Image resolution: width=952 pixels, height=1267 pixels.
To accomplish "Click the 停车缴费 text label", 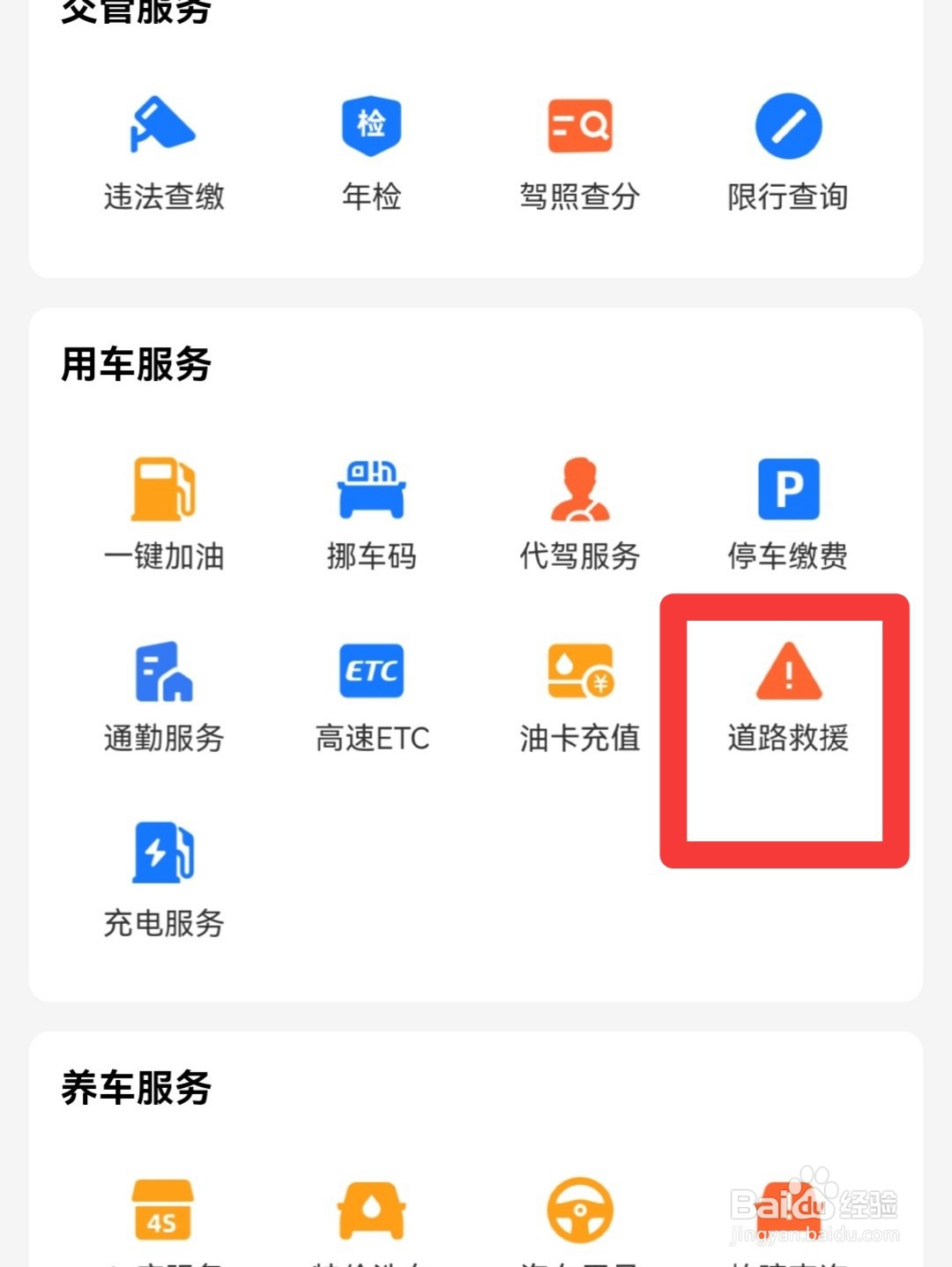I will point(787,556).
